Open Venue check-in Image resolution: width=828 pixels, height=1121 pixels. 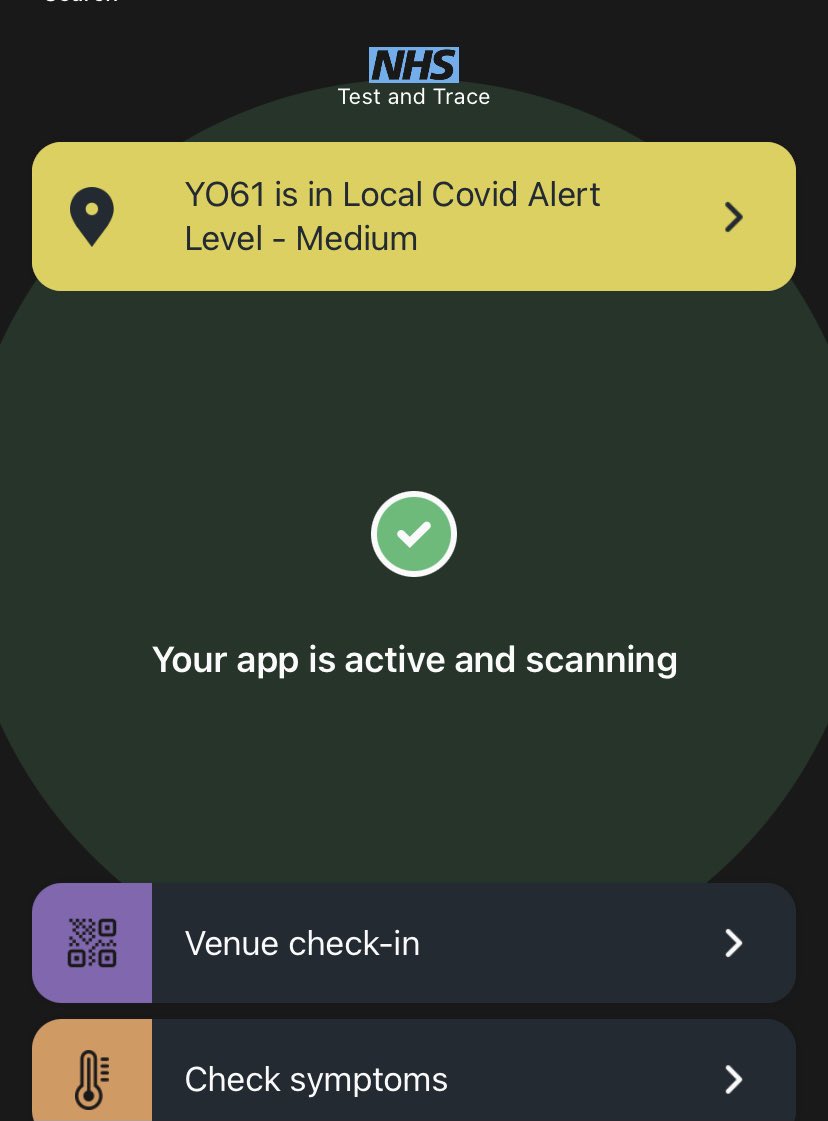pyautogui.click(x=413, y=943)
